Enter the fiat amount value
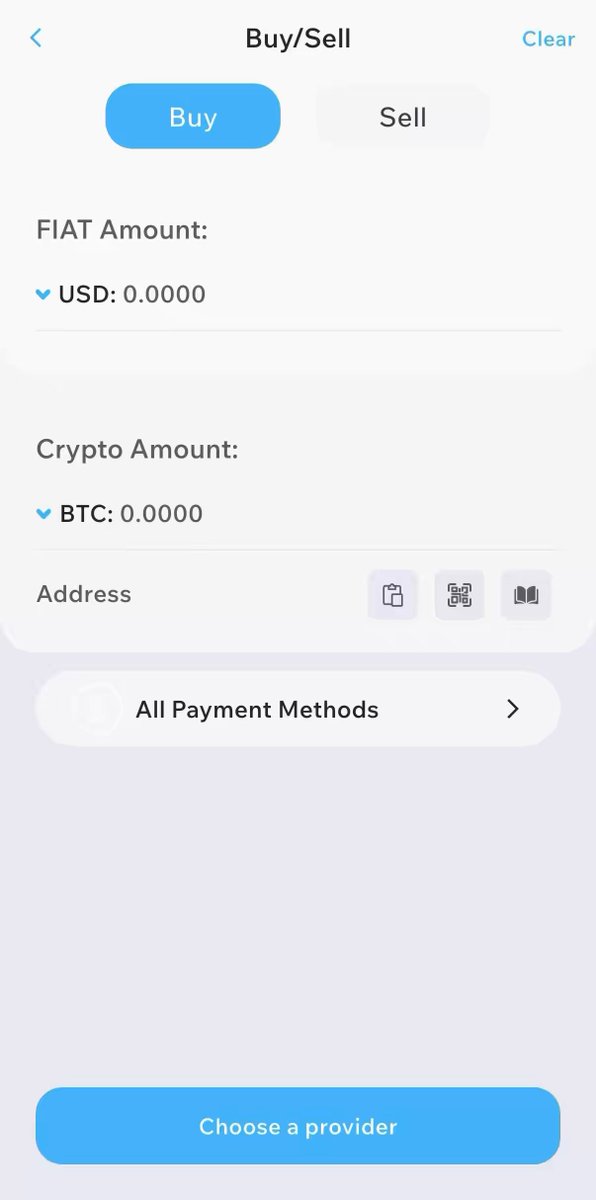This screenshot has width=596, height=1200. (x=164, y=294)
